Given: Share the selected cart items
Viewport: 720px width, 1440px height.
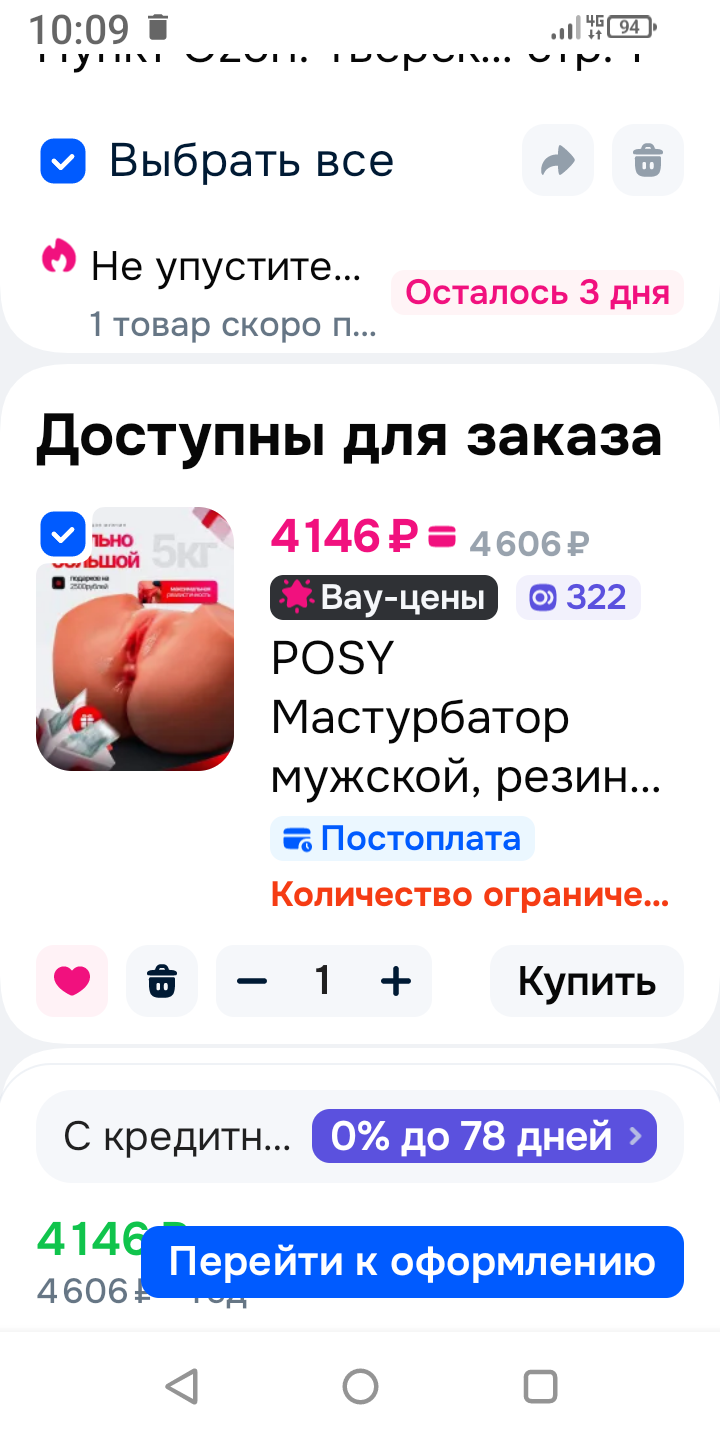Looking at the screenshot, I should point(557,160).
